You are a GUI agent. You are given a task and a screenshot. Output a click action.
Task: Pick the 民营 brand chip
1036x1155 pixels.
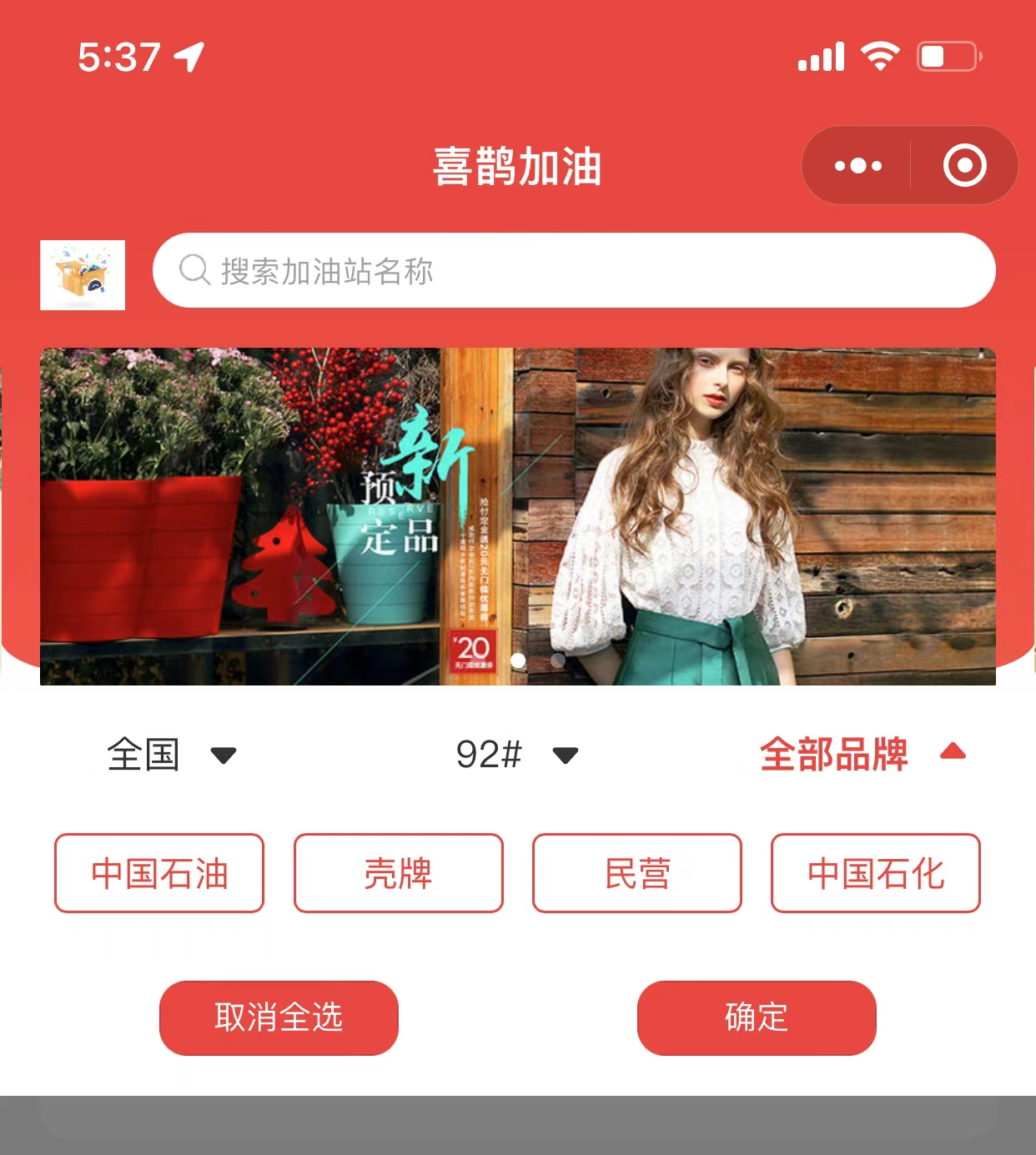636,873
